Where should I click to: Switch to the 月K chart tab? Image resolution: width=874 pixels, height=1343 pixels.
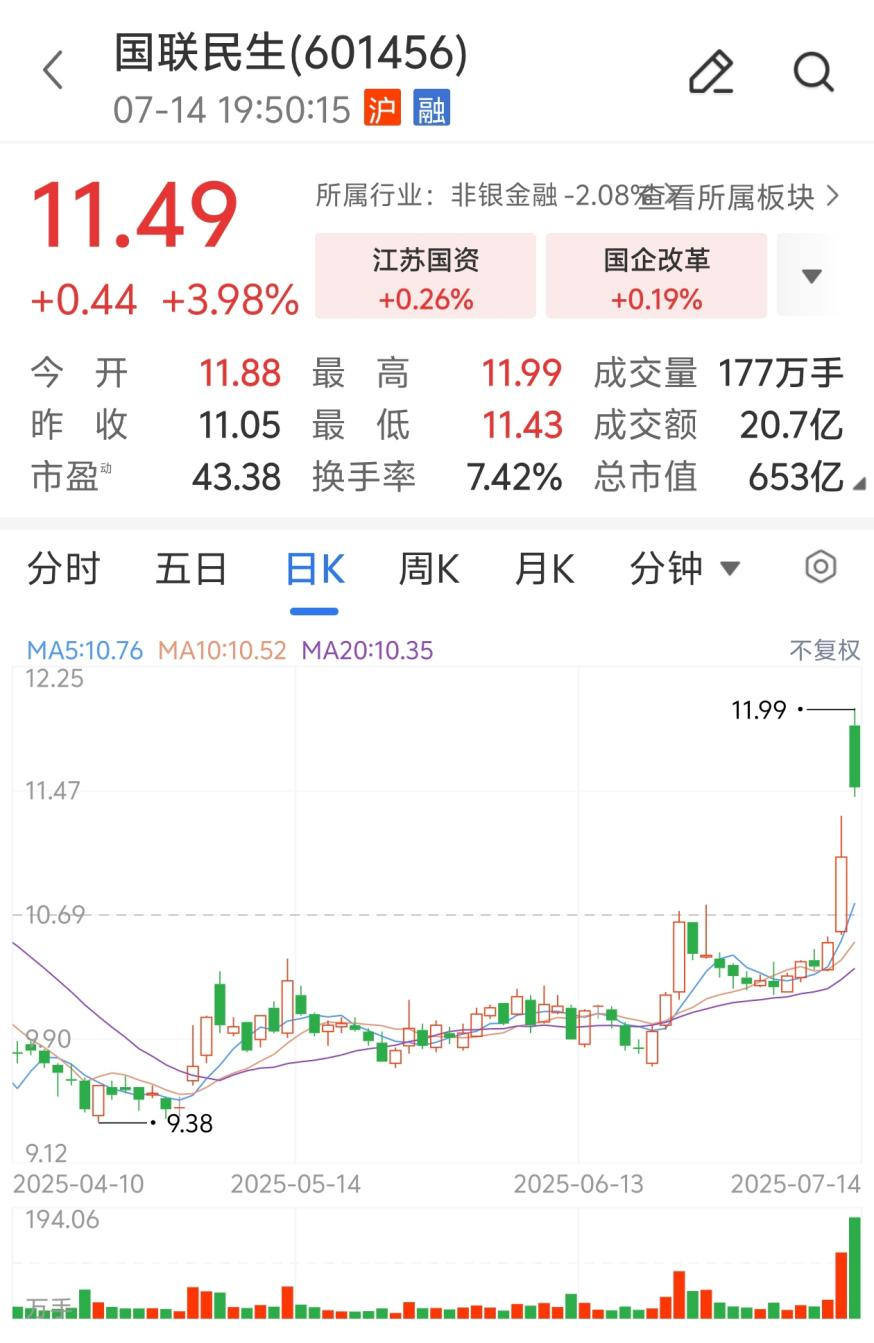click(x=544, y=569)
